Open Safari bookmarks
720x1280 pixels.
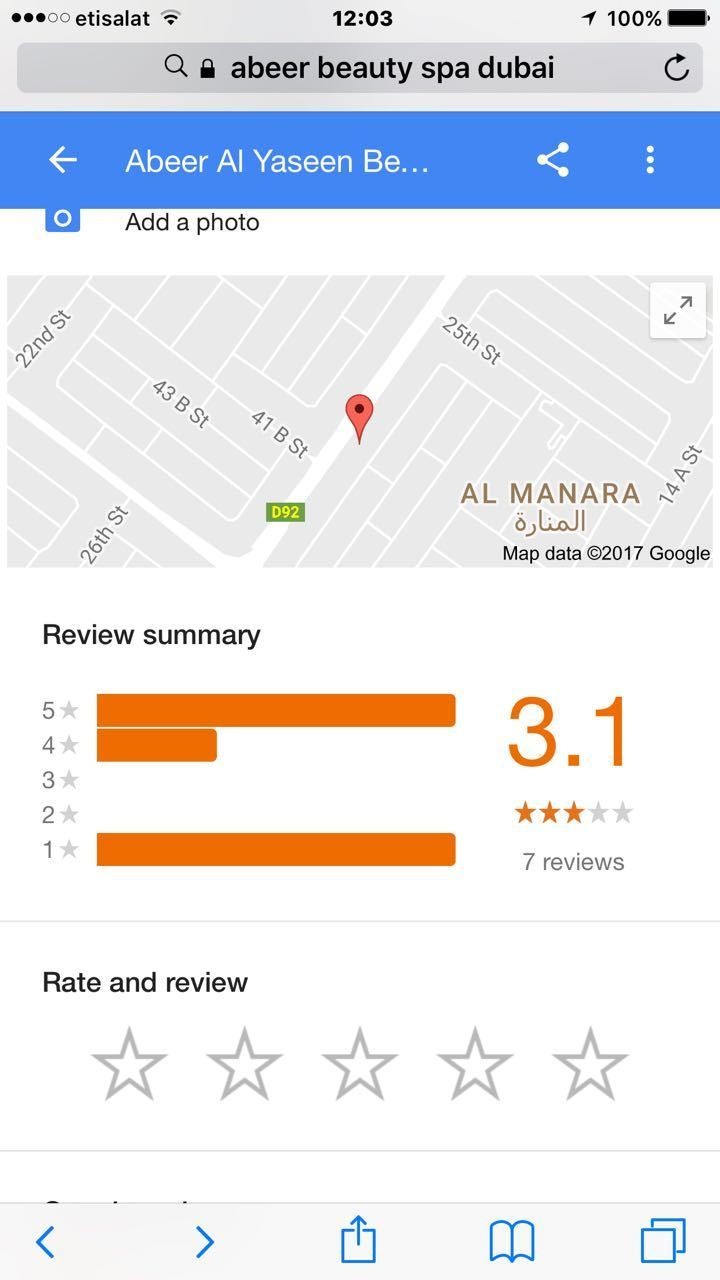(x=512, y=1241)
